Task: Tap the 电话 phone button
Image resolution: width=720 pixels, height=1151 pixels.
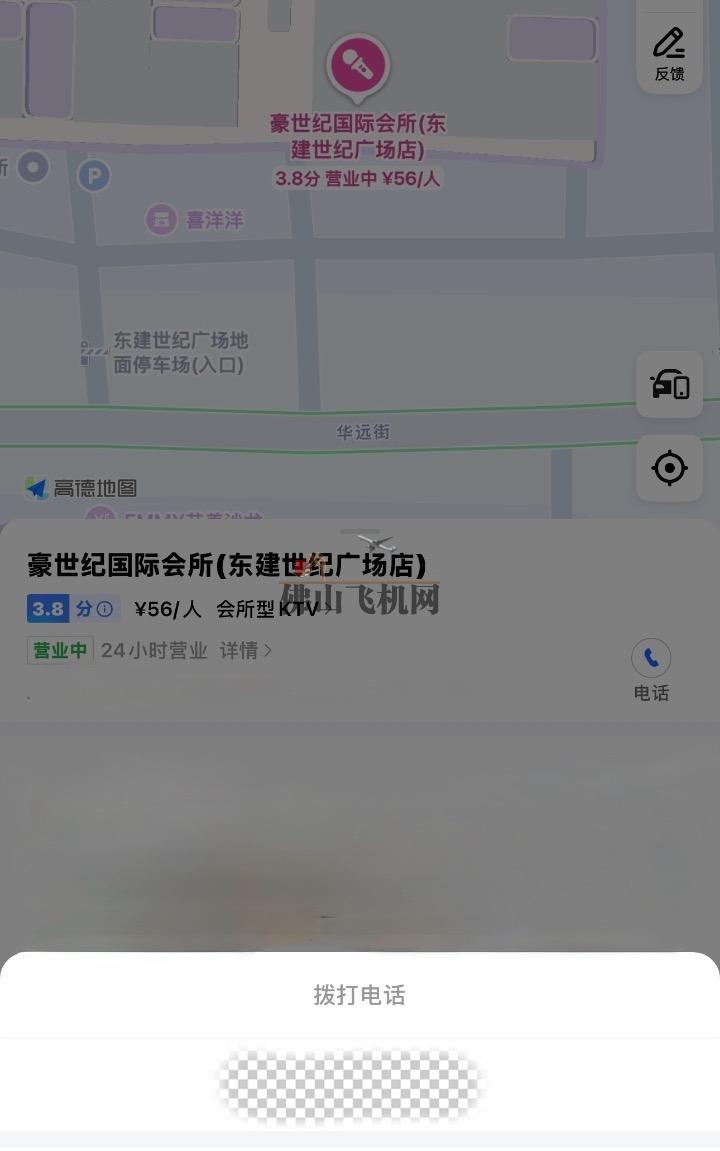Action: pyautogui.click(x=651, y=660)
